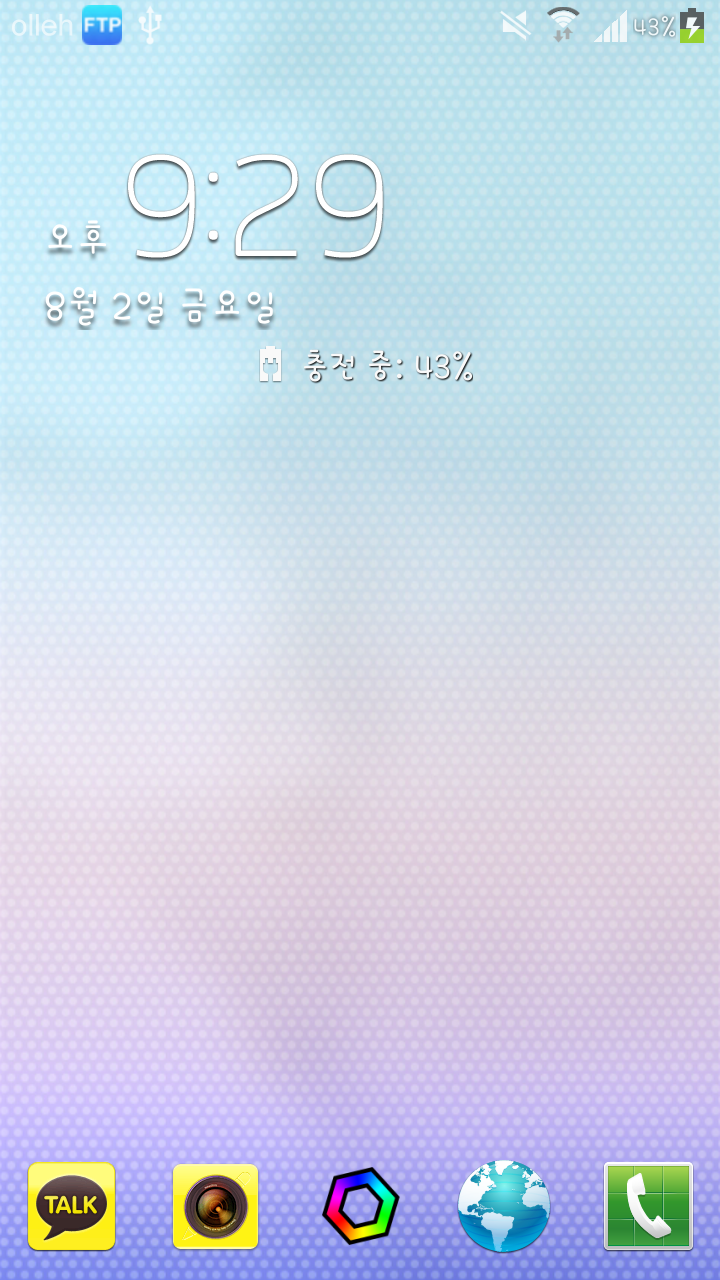The width and height of the screenshot is (720, 1280).
Task: Launch the yellow camera app shortcut
Action: coord(215,1205)
